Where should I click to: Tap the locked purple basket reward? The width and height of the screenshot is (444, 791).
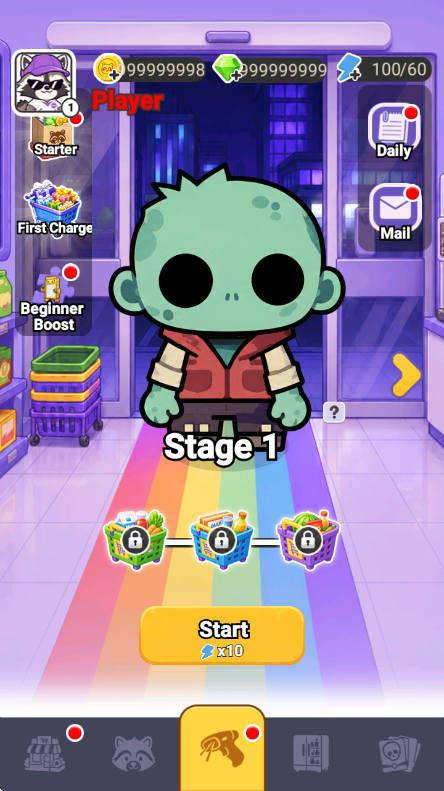[308, 540]
